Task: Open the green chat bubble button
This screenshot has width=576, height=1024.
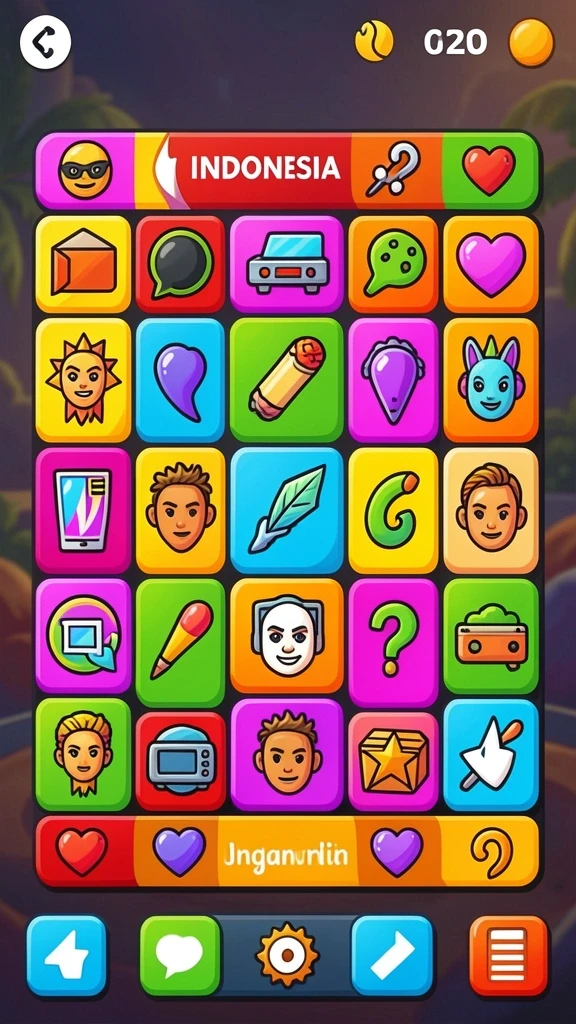Action: (x=180, y=955)
